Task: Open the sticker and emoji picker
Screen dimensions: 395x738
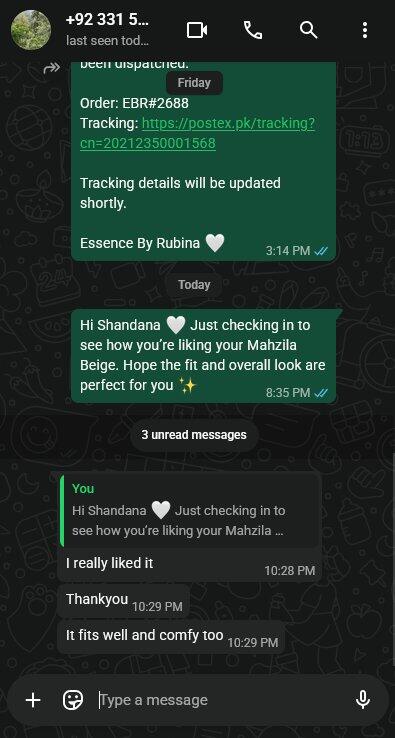Action: (73, 700)
